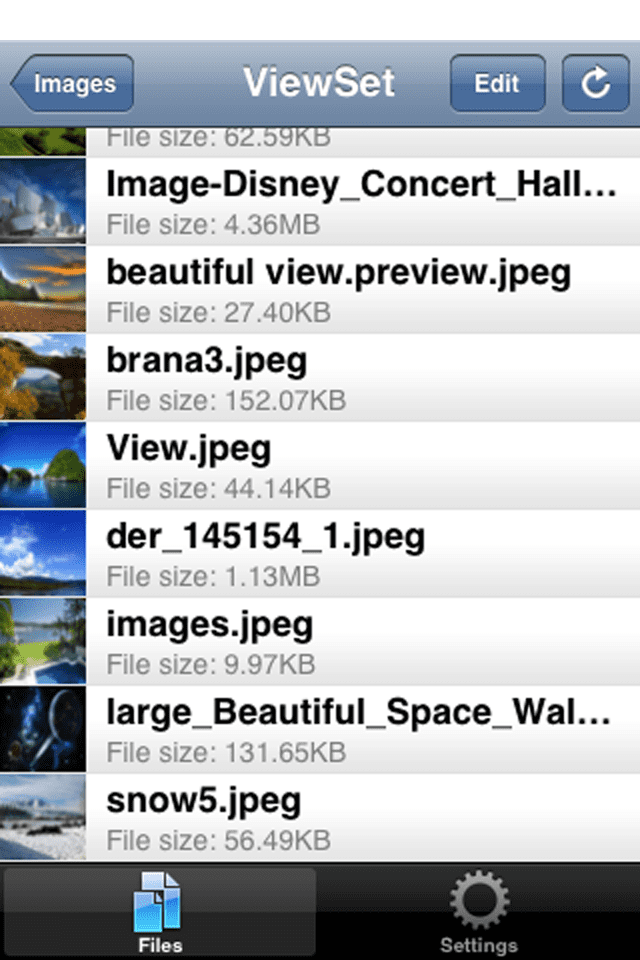Switch to the Settings tab

click(479, 912)
